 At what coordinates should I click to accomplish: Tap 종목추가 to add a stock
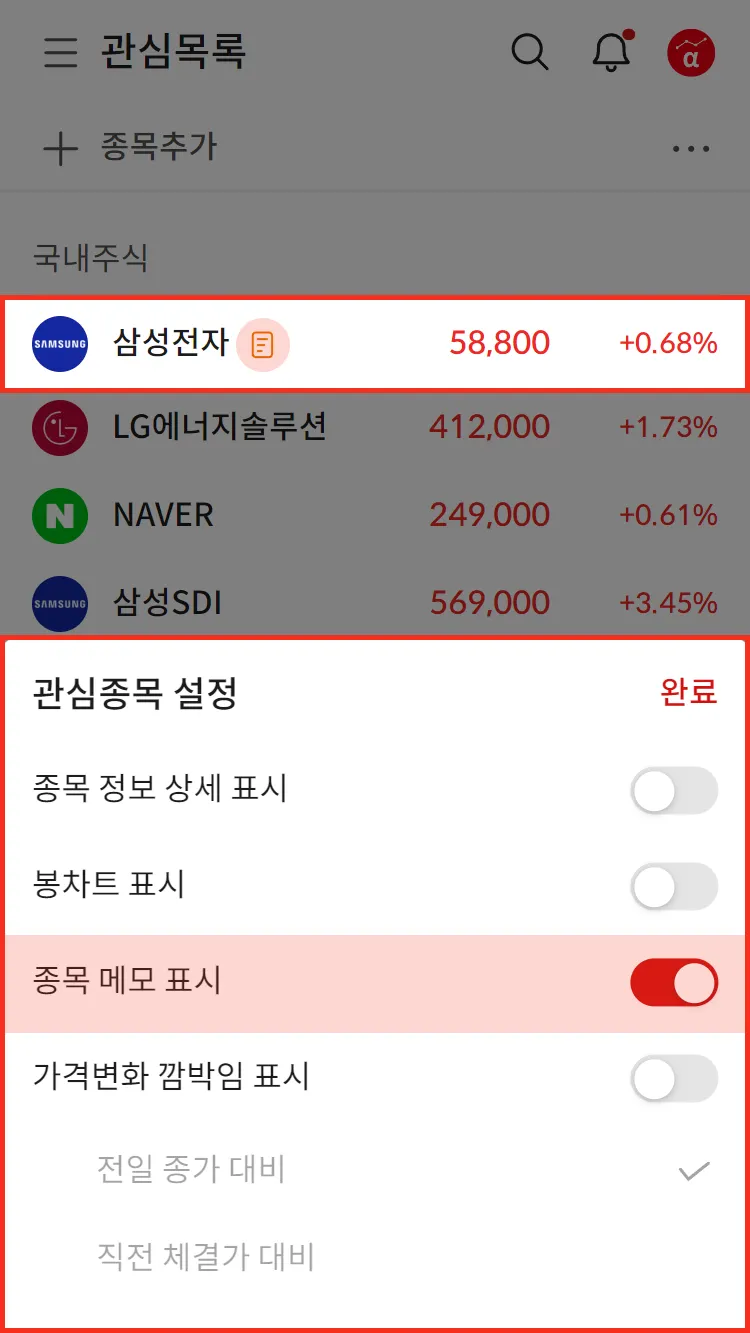130,149
